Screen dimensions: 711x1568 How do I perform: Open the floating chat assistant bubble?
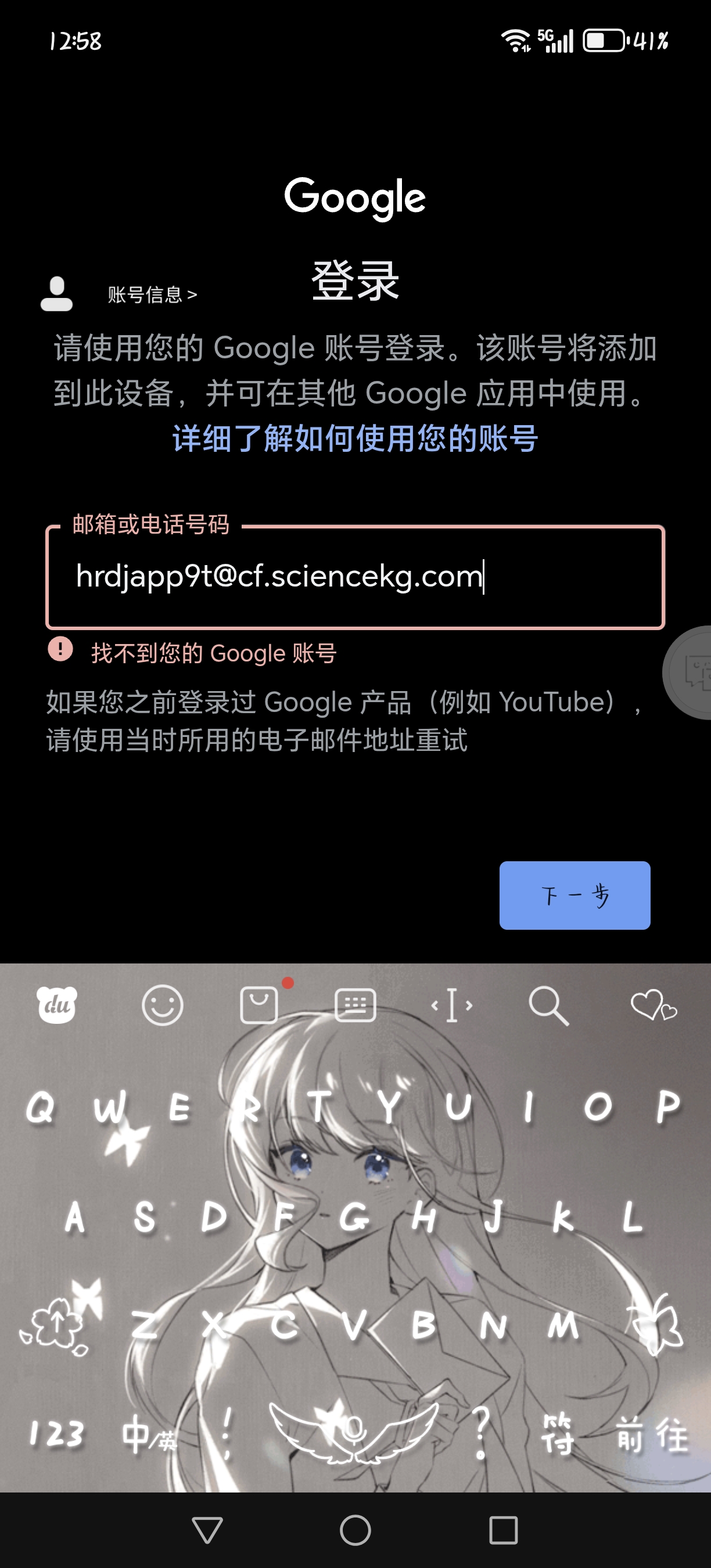pos(694,672)
